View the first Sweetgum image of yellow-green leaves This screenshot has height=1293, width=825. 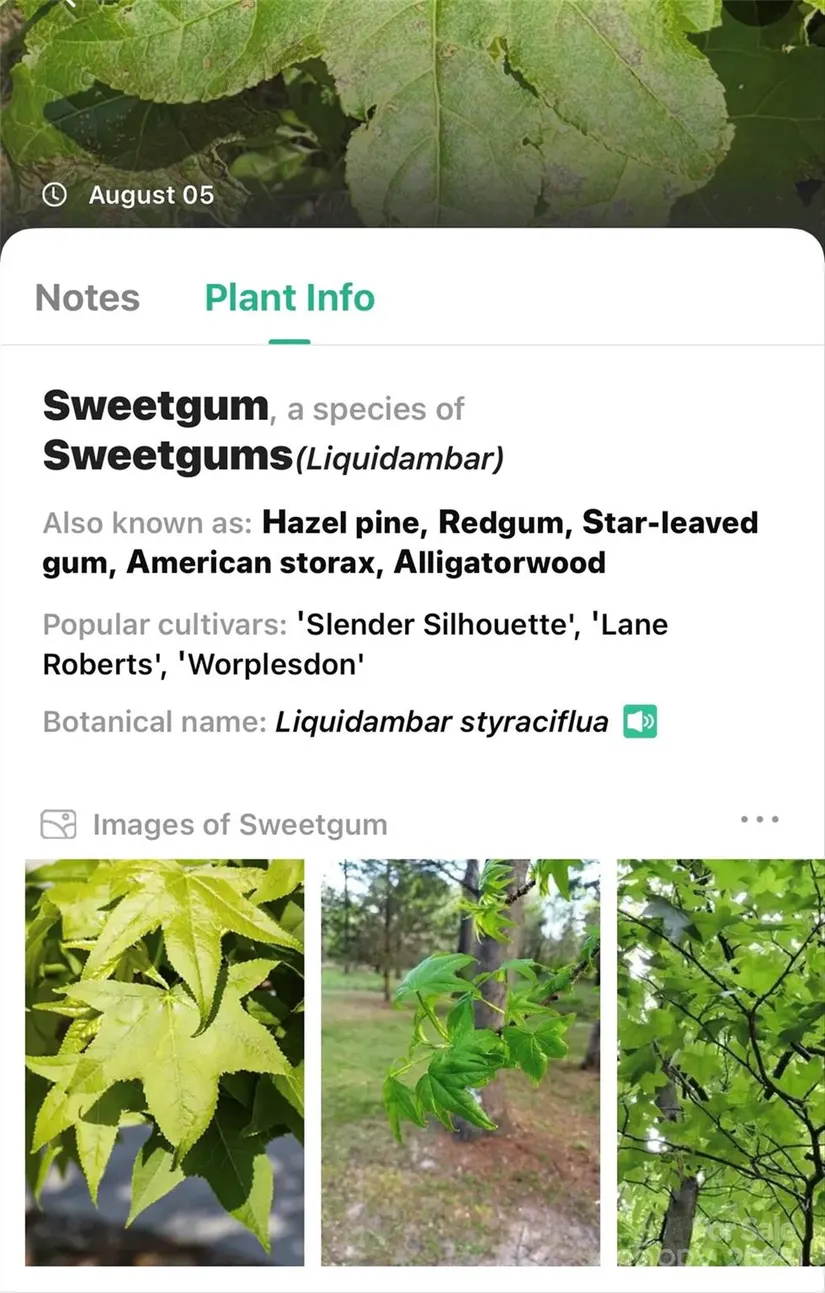(x=165, y=1062)
